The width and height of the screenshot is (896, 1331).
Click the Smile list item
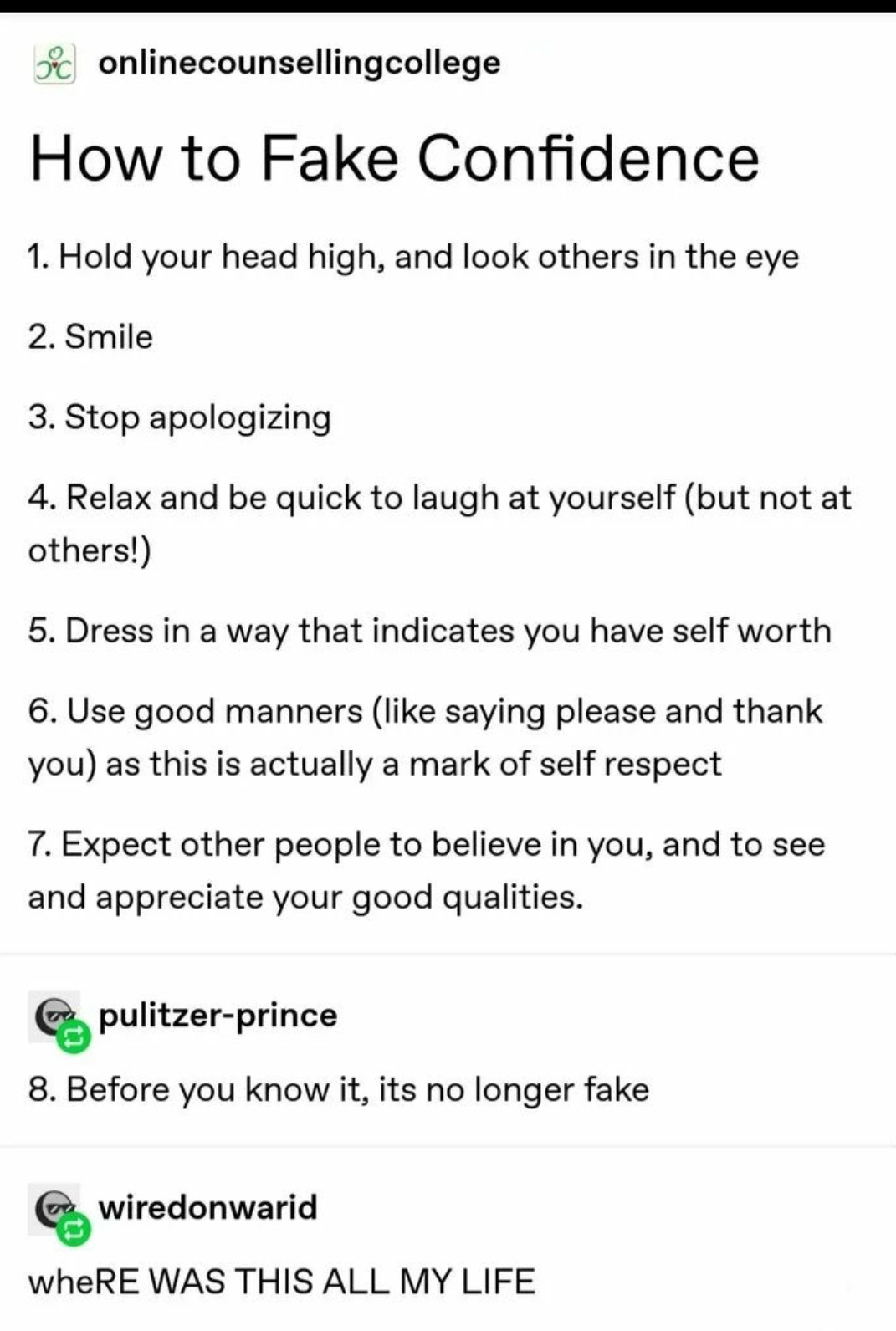pyautogui.click(x=90, y=336)
